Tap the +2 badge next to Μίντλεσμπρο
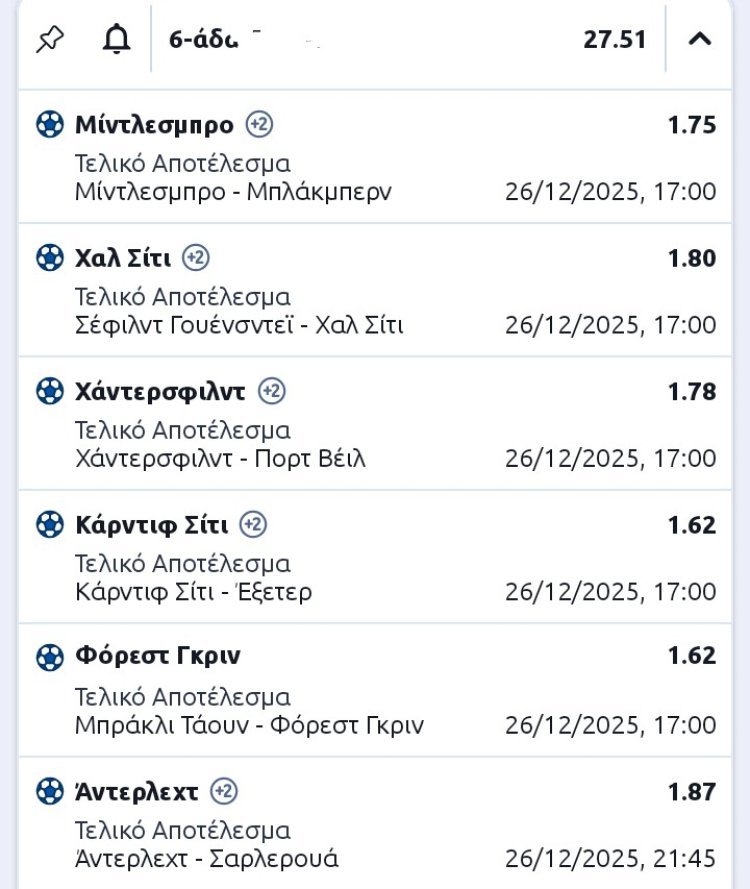The height and width of the screenshot is (889, 750). point(260,125)
